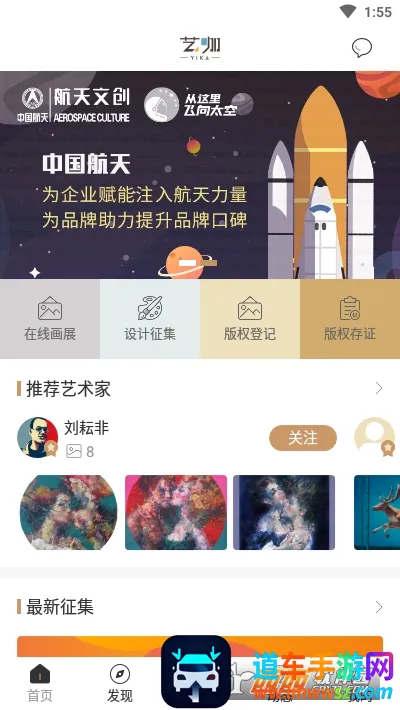Open the messages chat bubble icon
400x710 pixels.
pos(361,48)
